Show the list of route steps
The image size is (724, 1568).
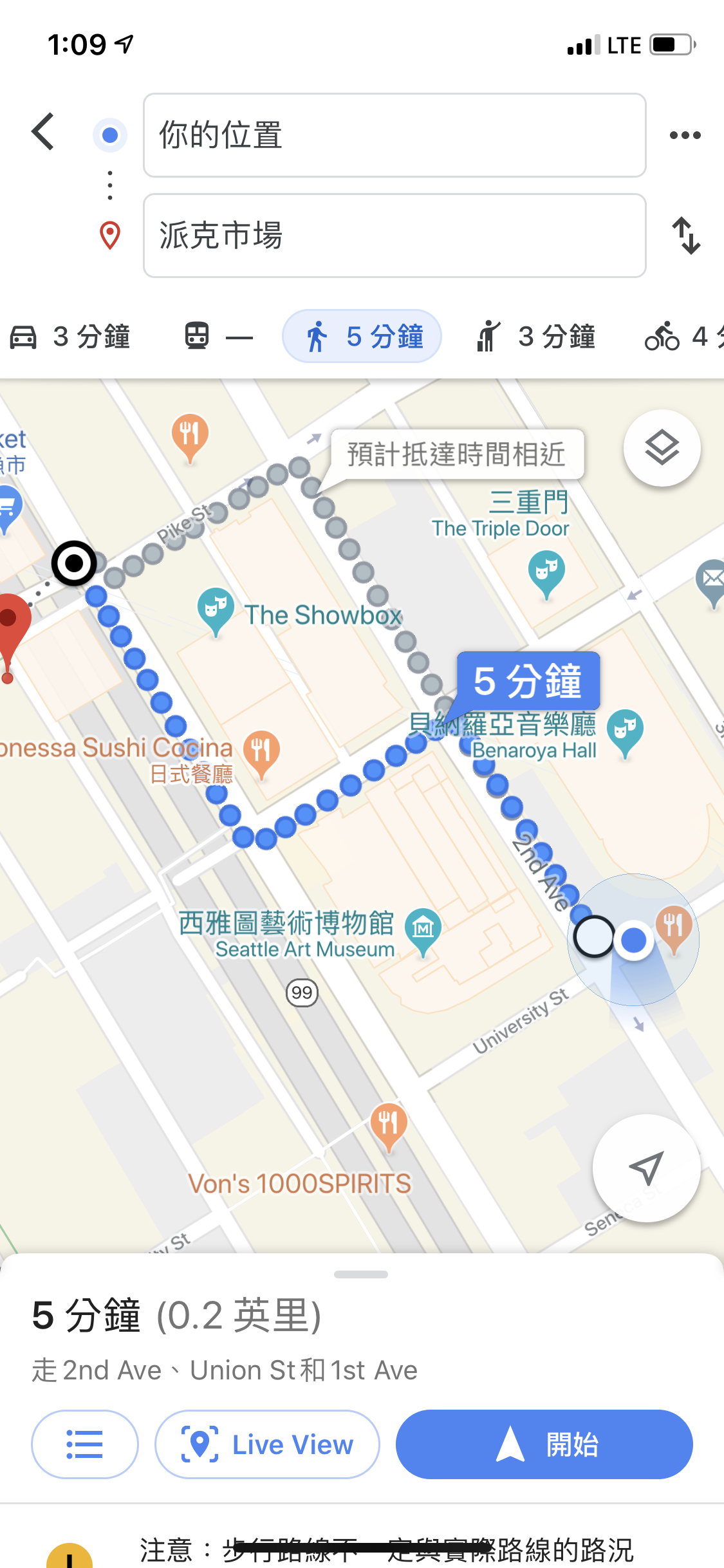click(x=85, y=1444)
